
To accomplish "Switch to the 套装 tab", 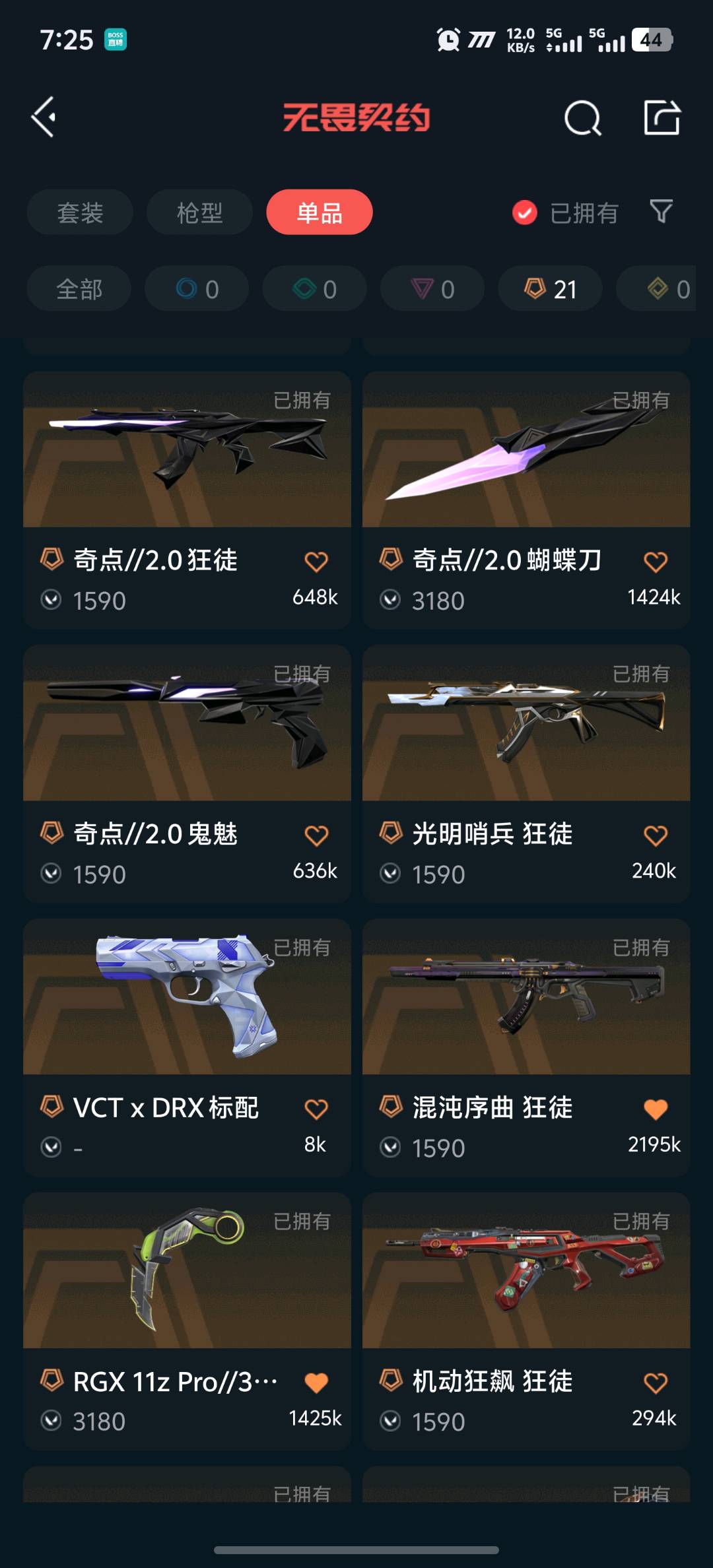I will click(80, 212).
